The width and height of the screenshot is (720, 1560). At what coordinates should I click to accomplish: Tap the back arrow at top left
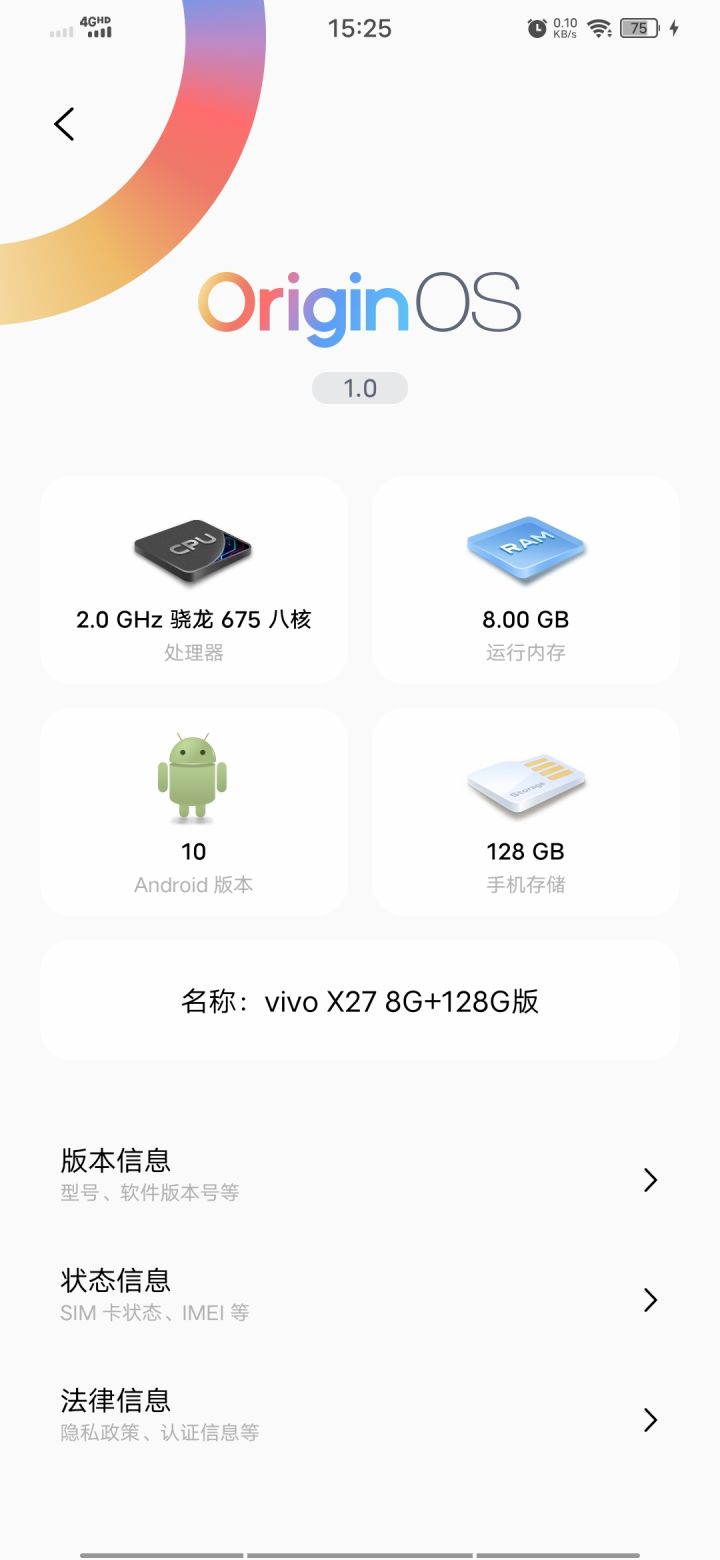coord(62,123)
